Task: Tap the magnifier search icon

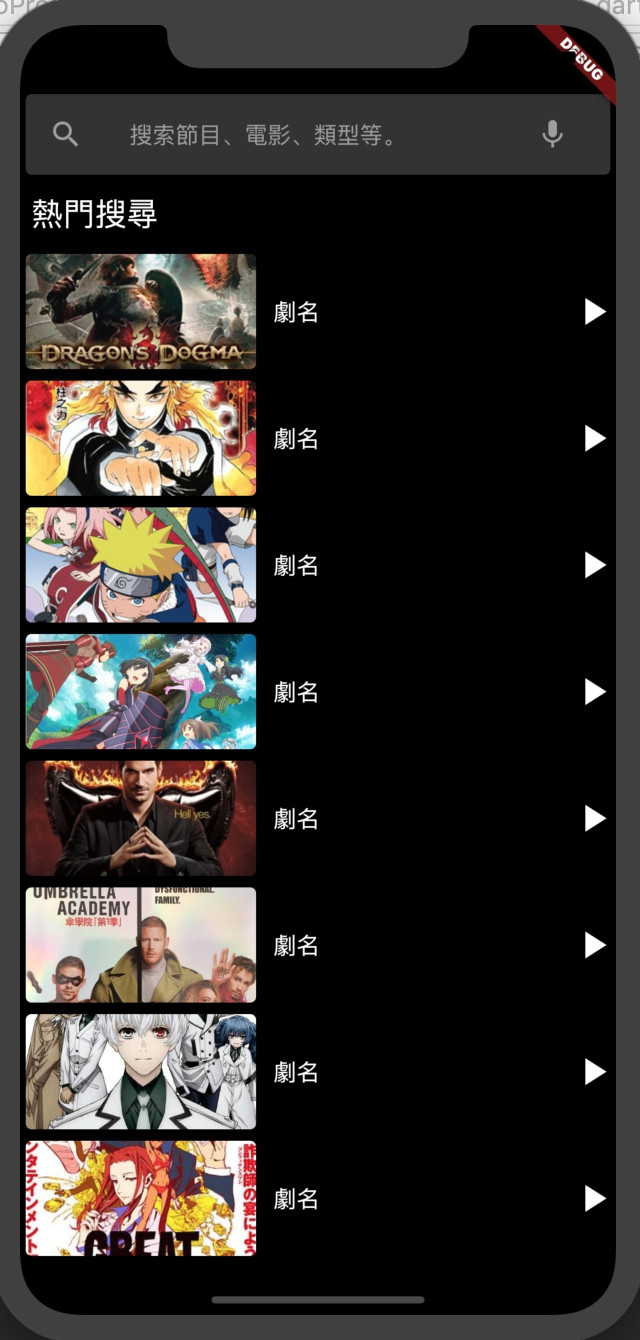Action: pyautogui.click(x=65, y=134)
